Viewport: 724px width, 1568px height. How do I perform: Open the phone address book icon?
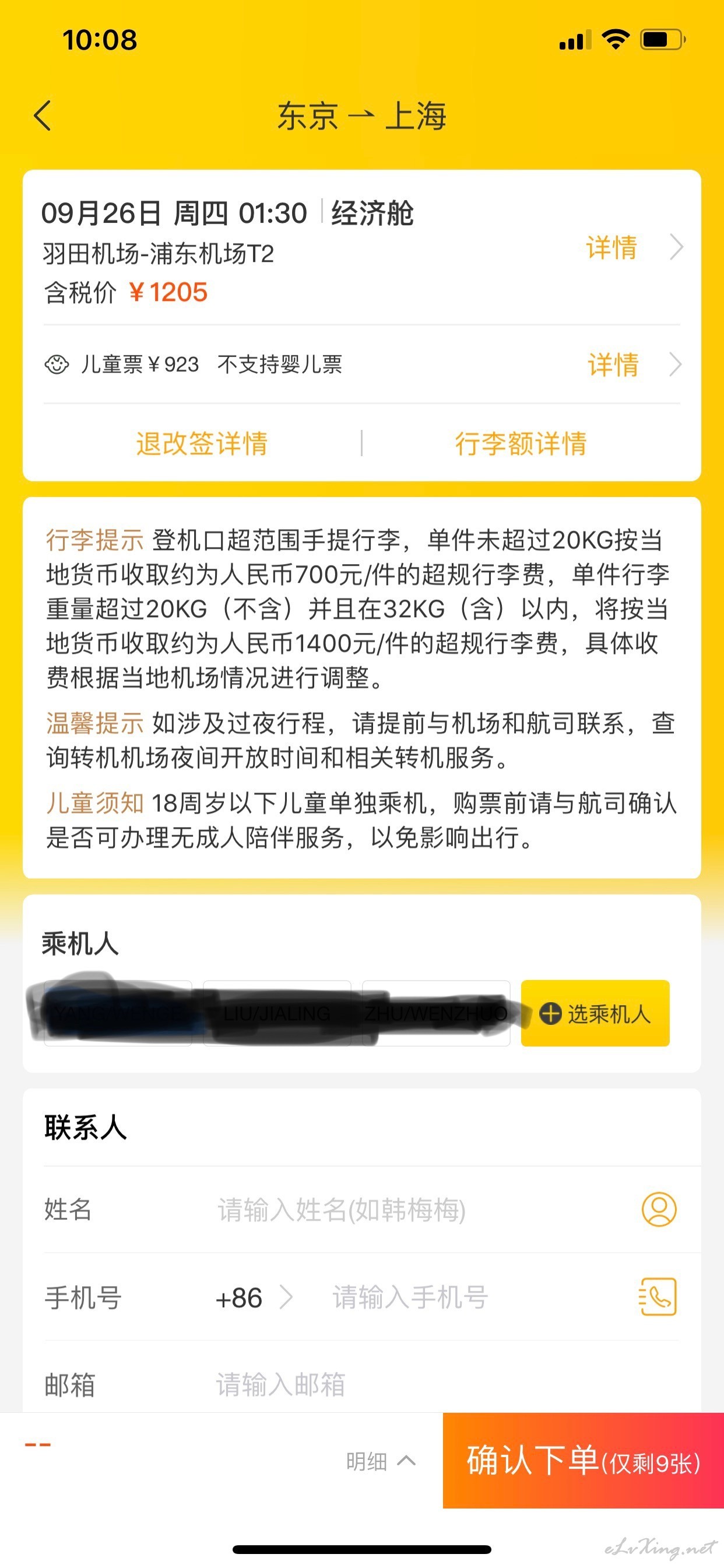pos(658,1297)
